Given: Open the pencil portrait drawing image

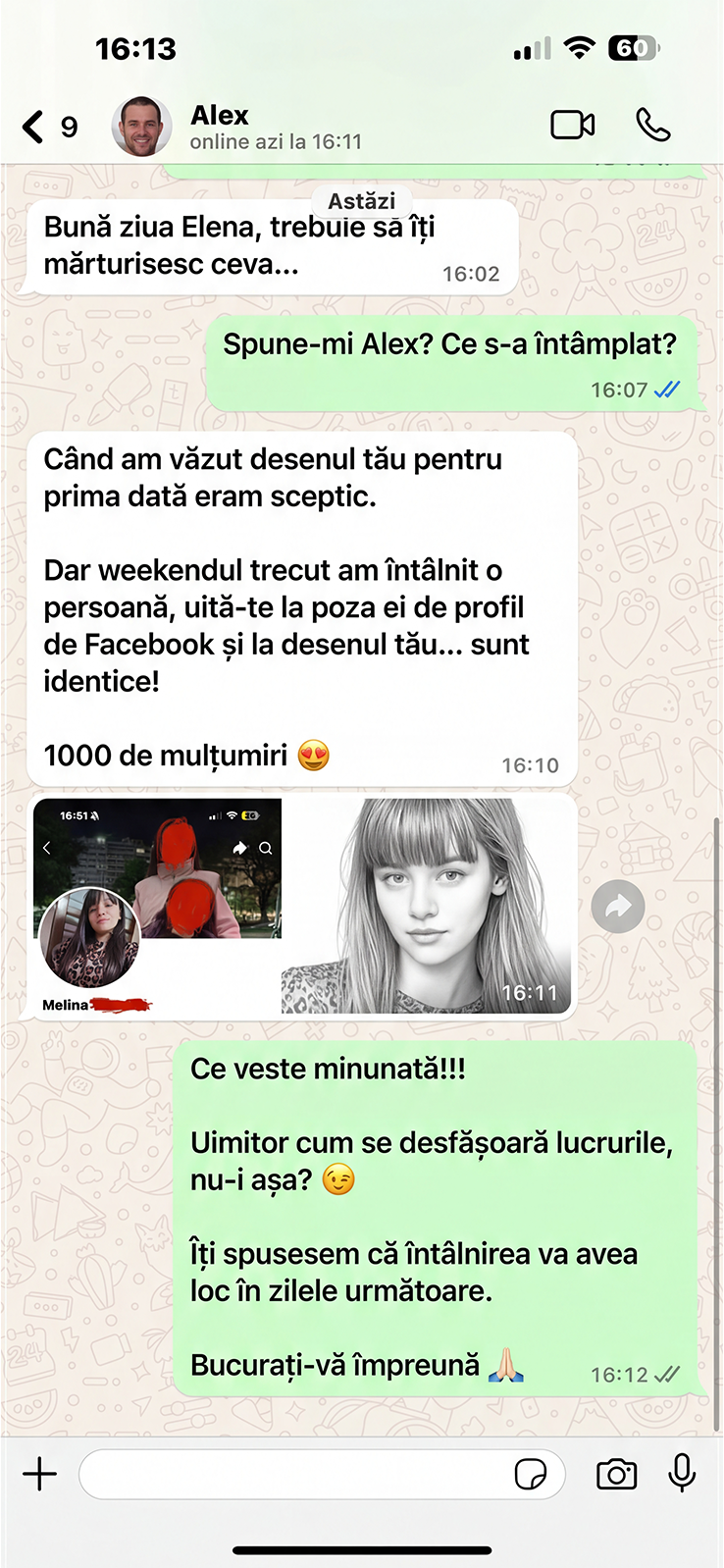Looking at the screenshot, I should coord(426,905).
